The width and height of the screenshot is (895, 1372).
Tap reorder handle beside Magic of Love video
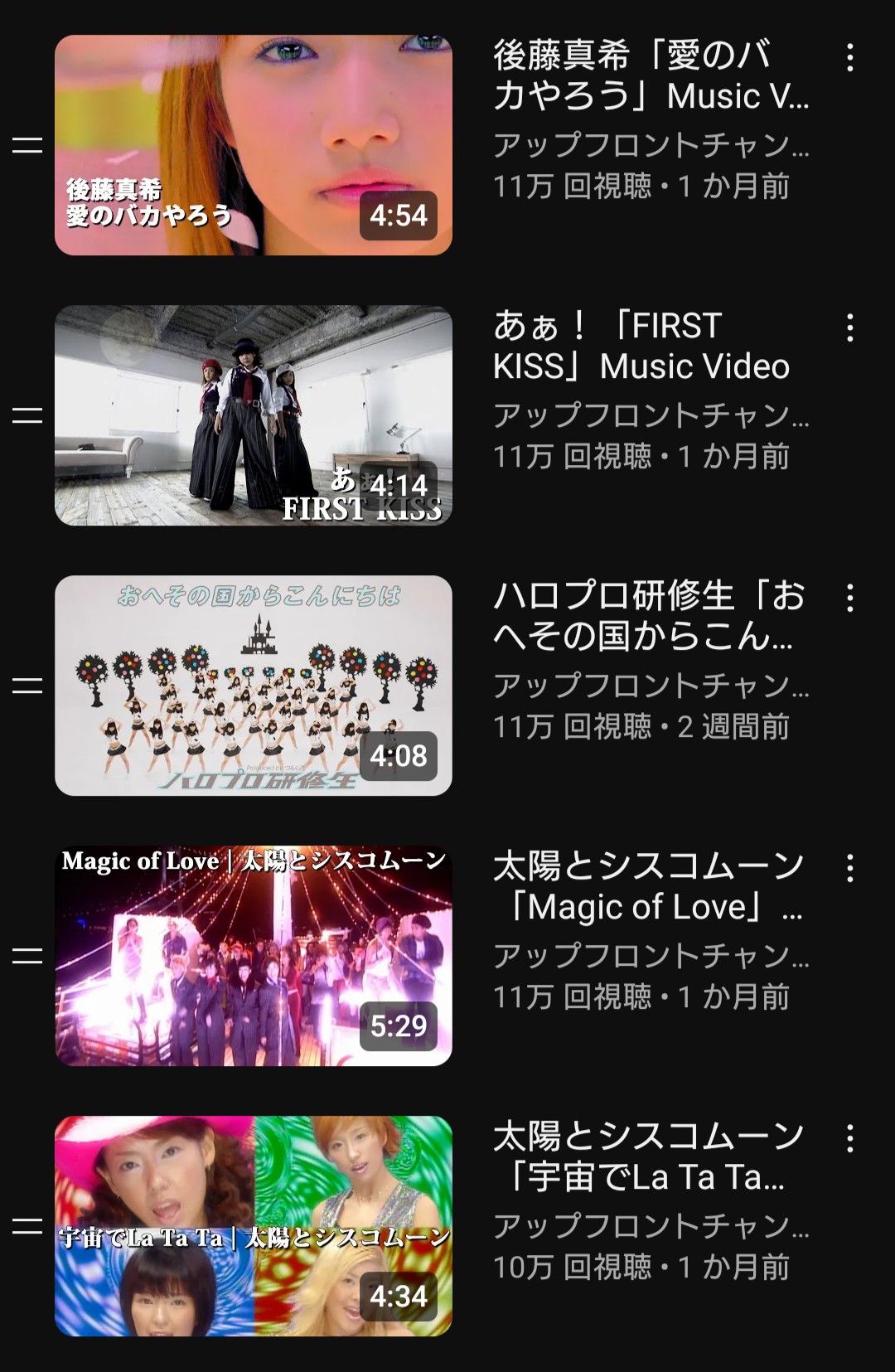tap(27, 956)
